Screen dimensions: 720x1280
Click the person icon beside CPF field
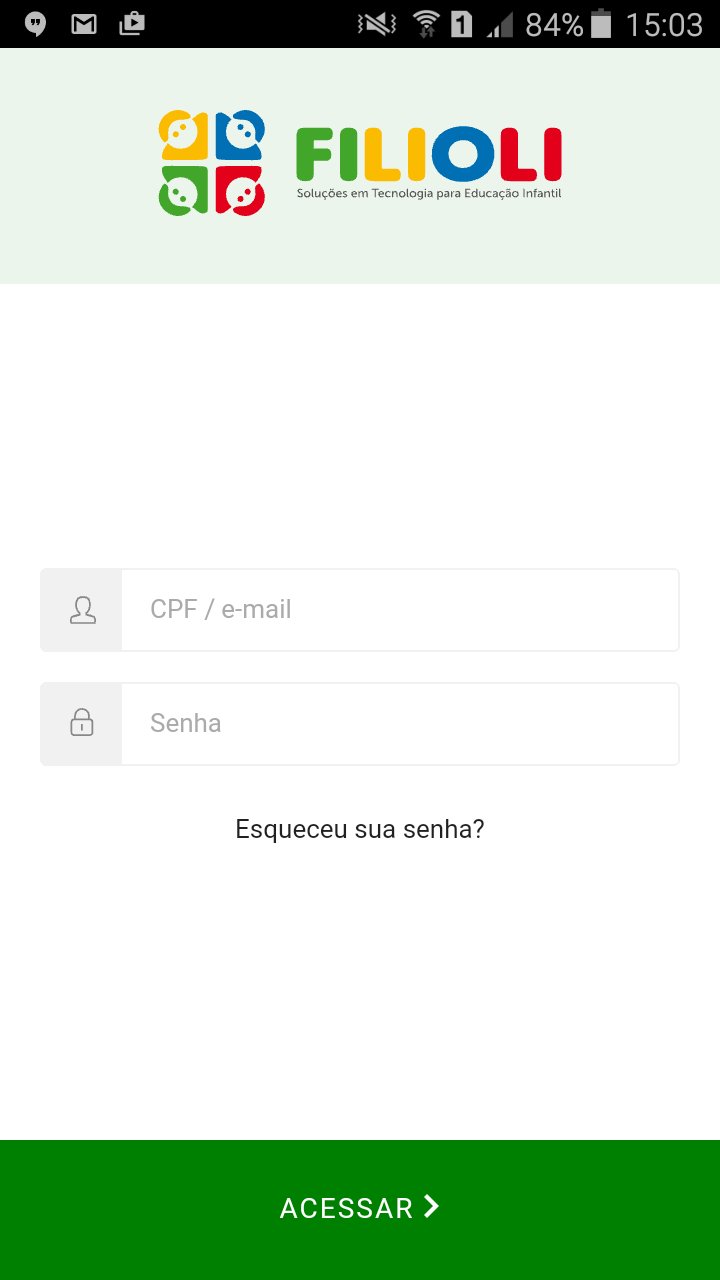tap(81, 609)
